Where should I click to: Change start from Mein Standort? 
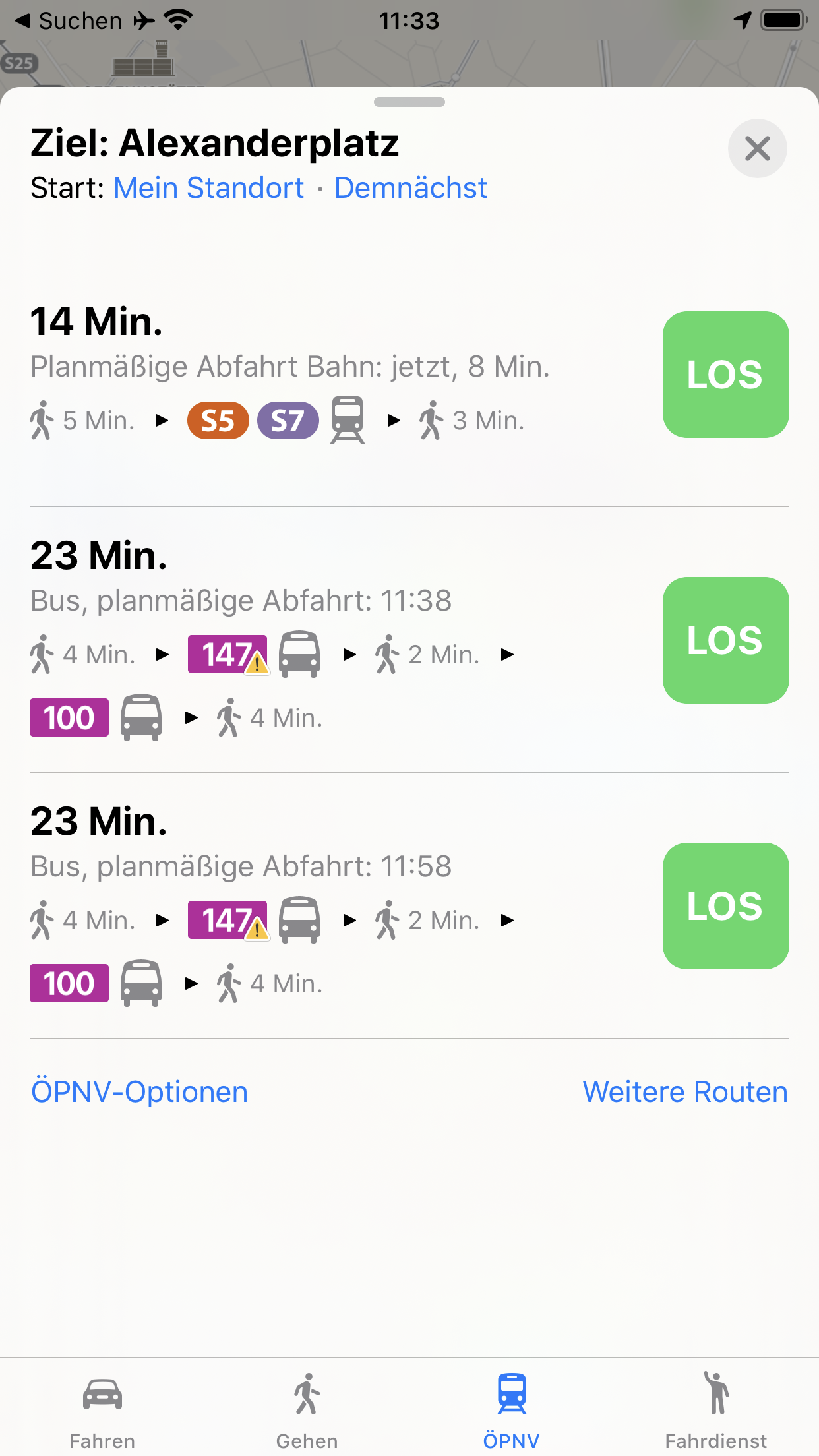coord(208,188)
